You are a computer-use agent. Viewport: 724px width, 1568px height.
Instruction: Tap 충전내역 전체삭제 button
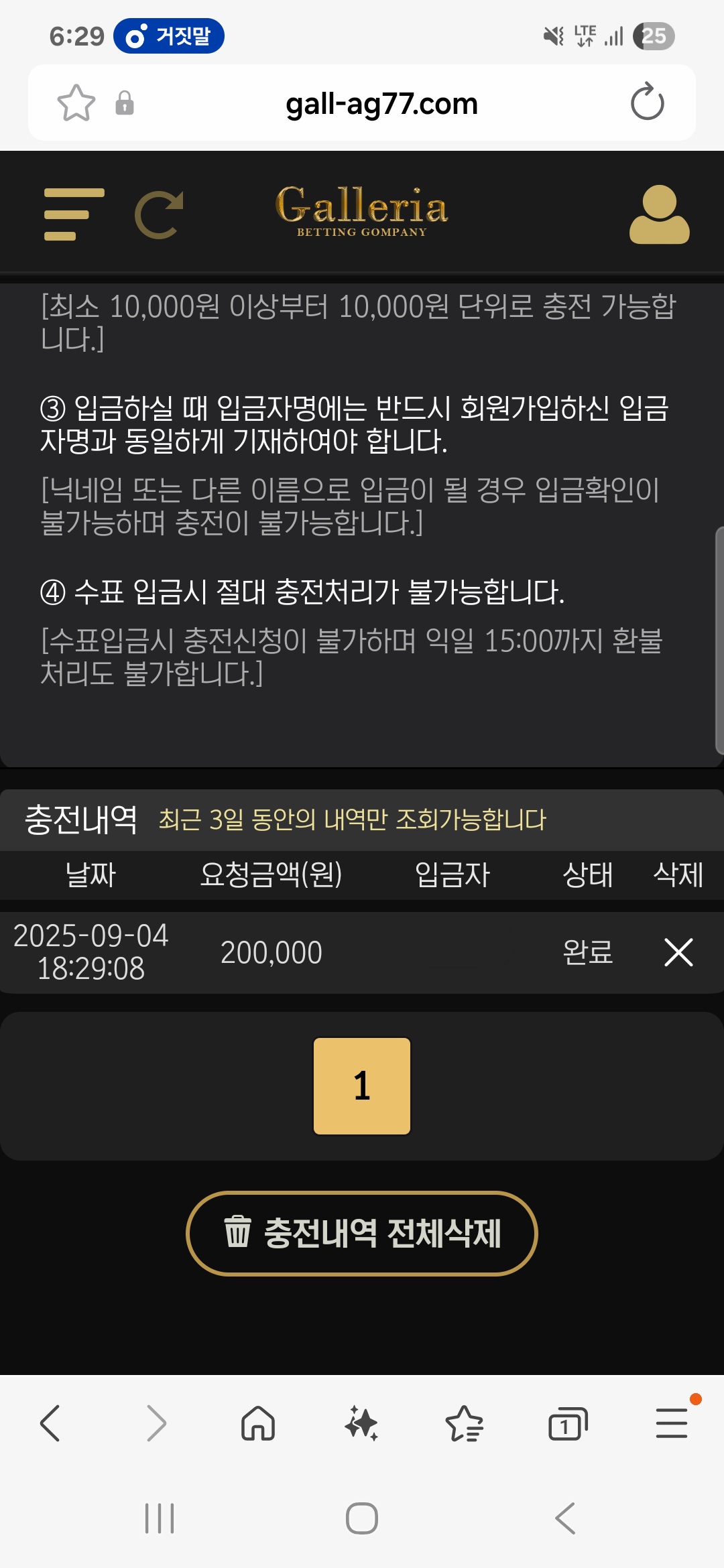(362, 1233)
